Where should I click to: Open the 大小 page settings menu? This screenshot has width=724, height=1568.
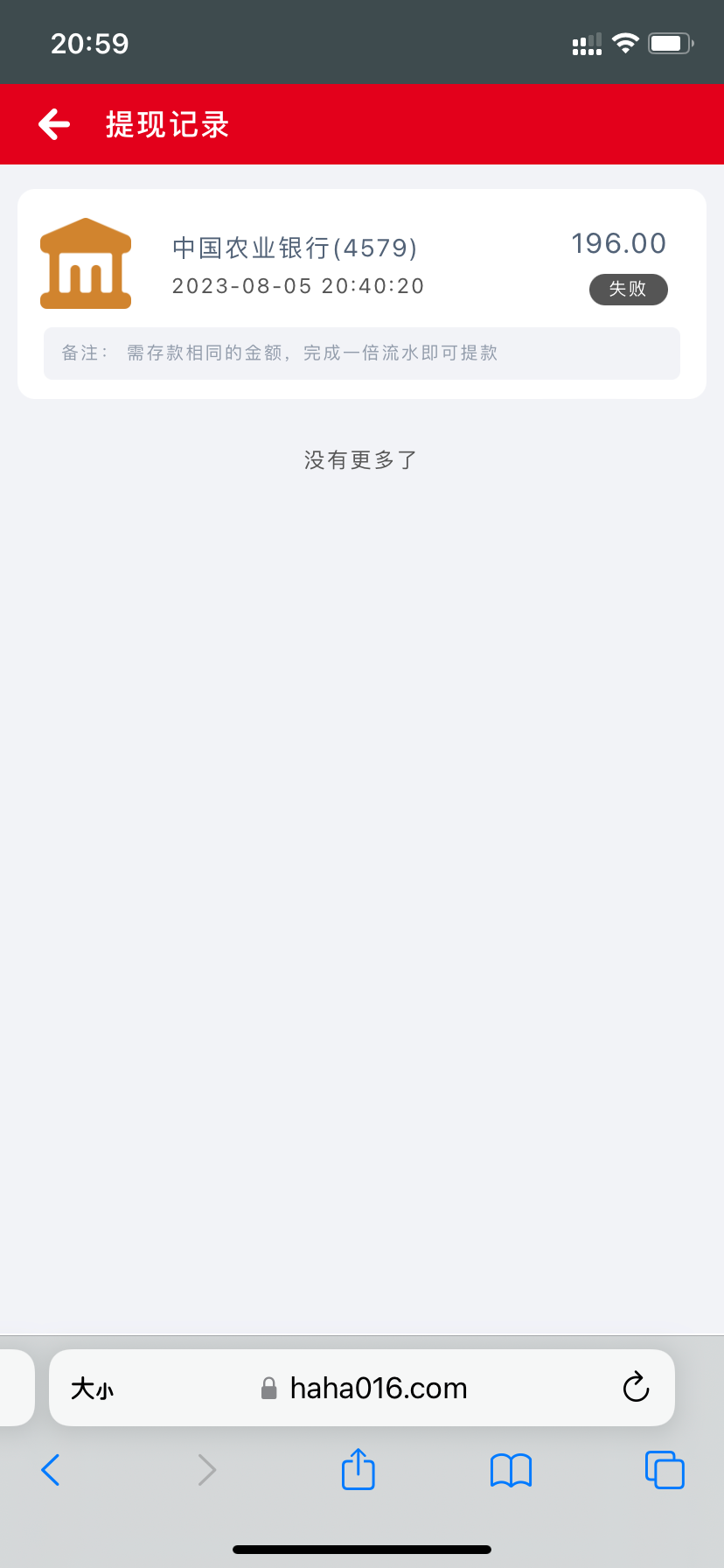point(92,1389)
